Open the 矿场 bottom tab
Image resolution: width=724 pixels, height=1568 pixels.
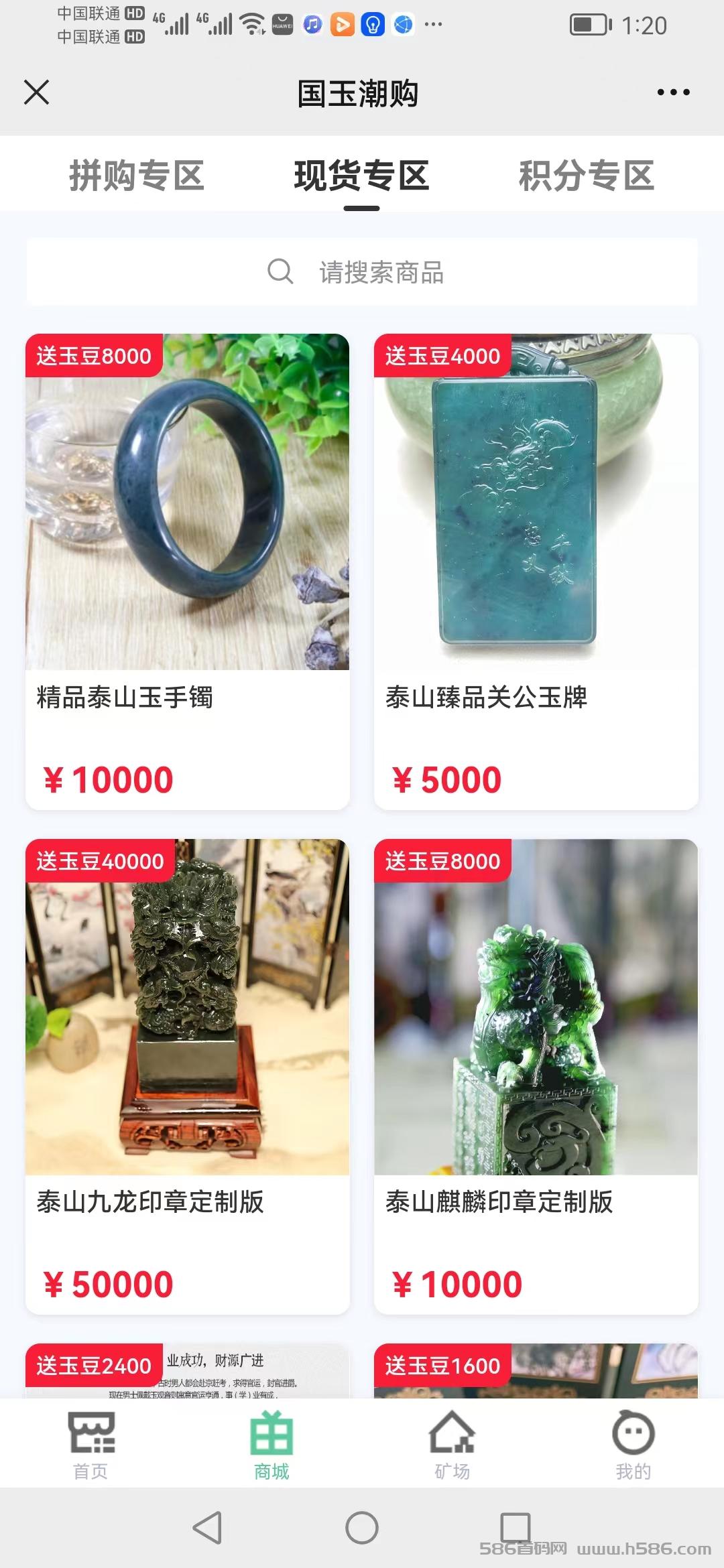click(x=452, y=1445)
